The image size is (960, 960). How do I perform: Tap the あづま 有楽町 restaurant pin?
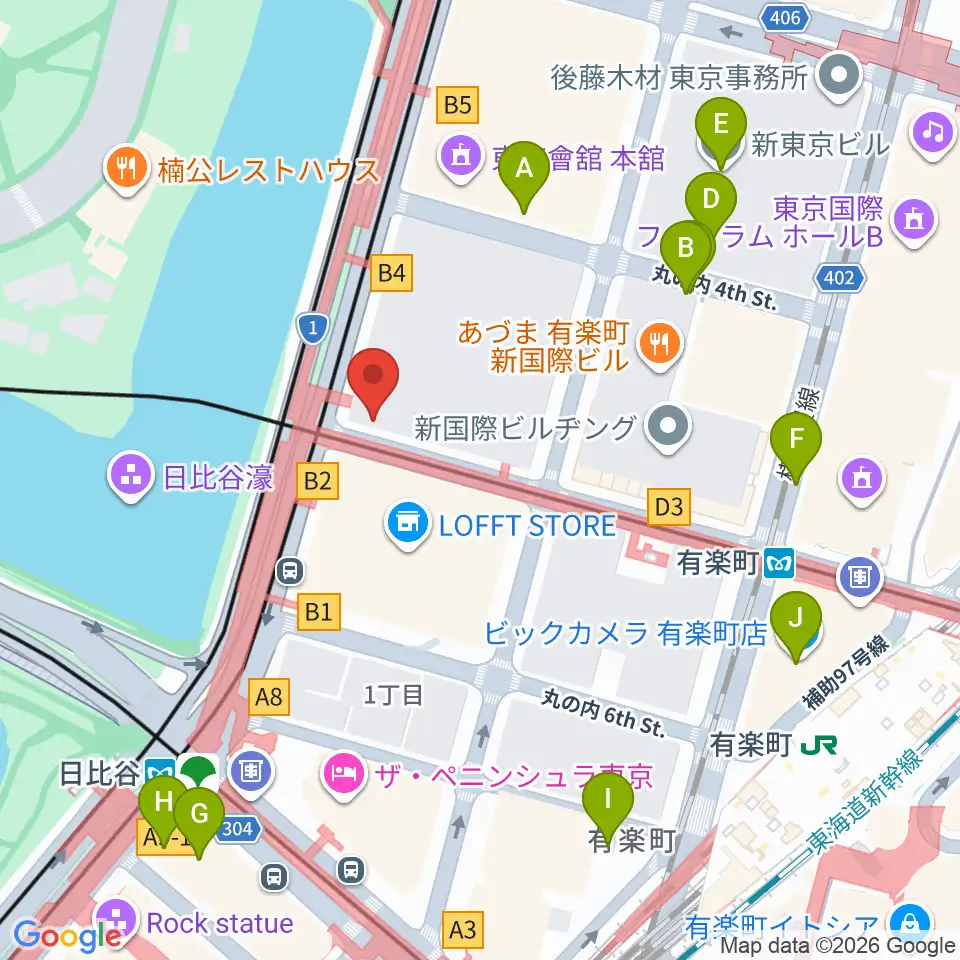click(x=659, y=347)
